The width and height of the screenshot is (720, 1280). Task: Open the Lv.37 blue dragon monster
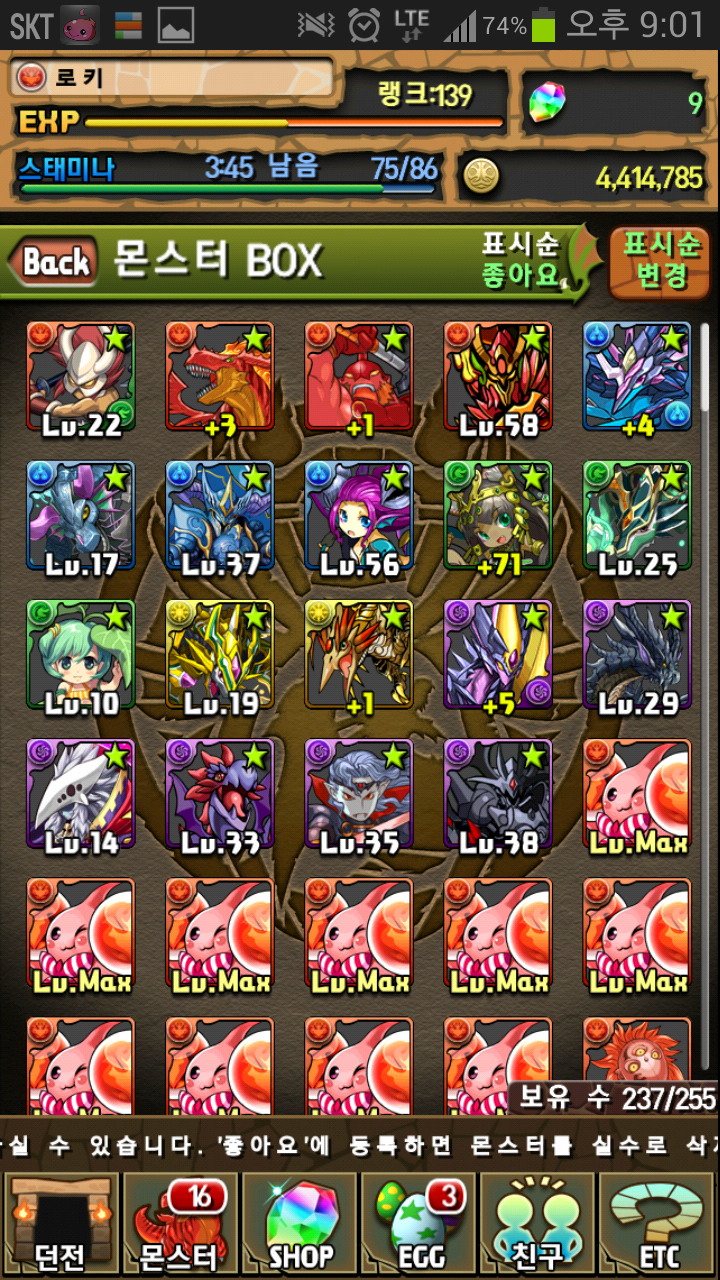click(219, 516)
